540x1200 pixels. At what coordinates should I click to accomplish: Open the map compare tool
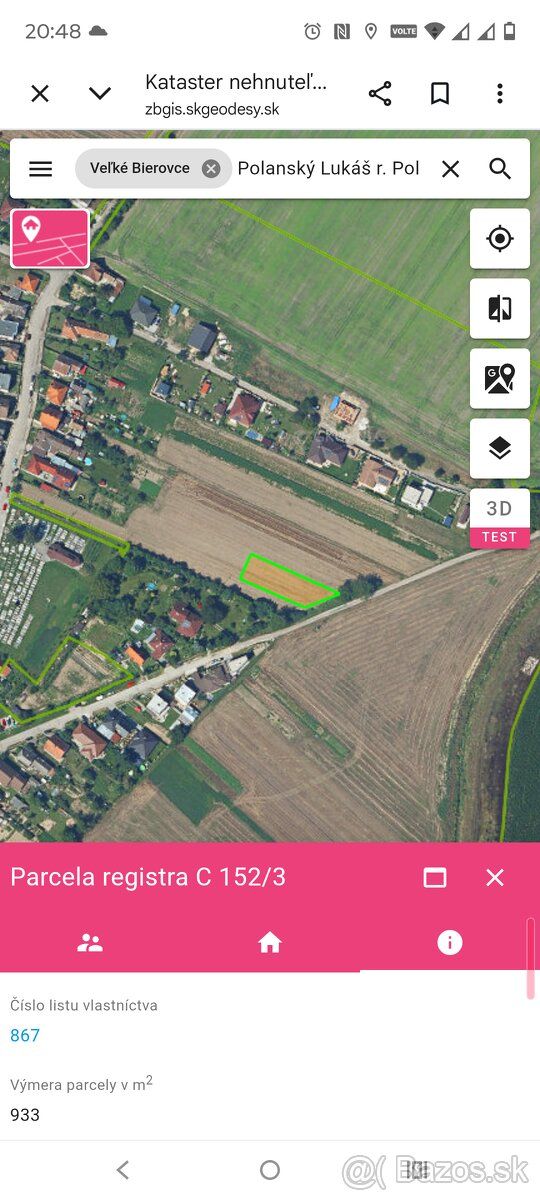coord(500,308)
